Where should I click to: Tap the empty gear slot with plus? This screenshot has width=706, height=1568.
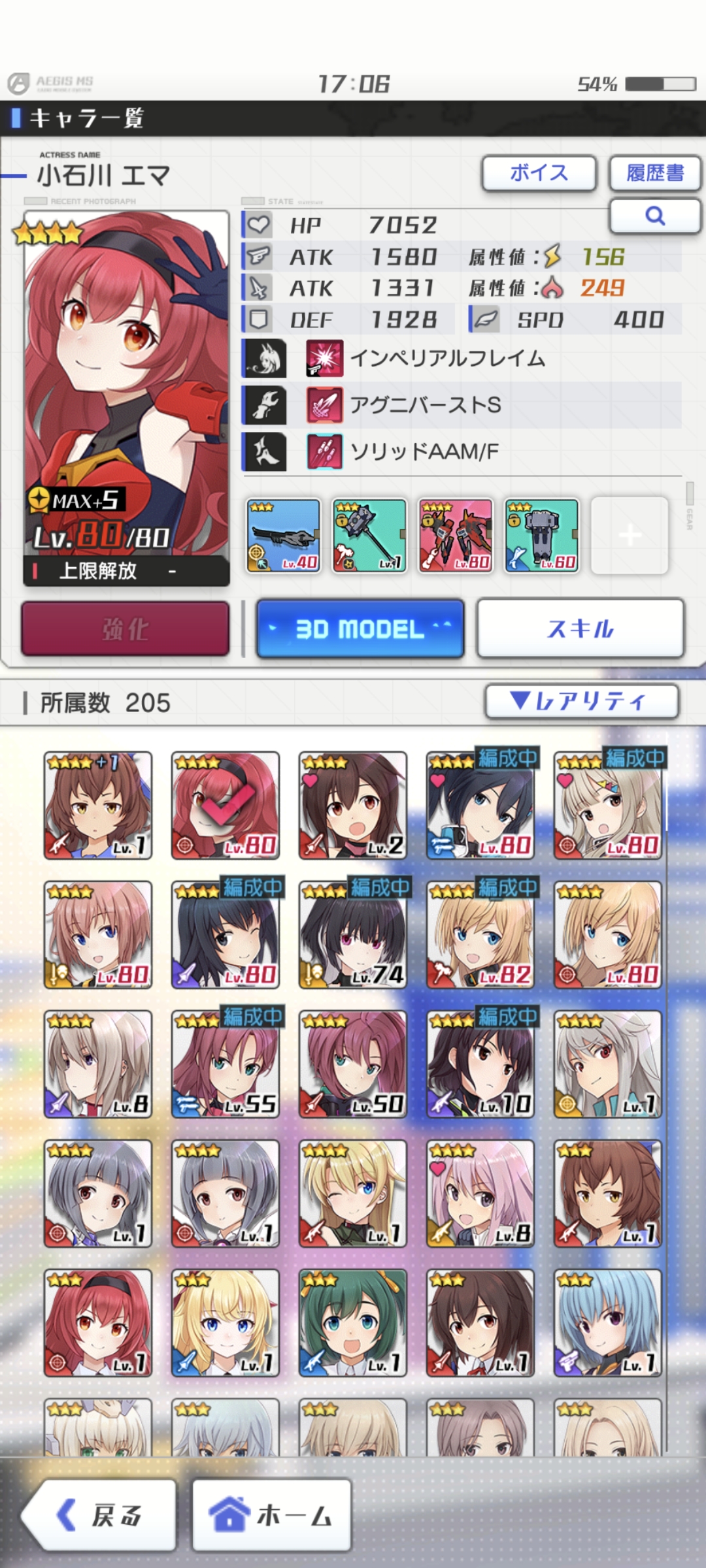pyautogui.click(x=630, y=536)
